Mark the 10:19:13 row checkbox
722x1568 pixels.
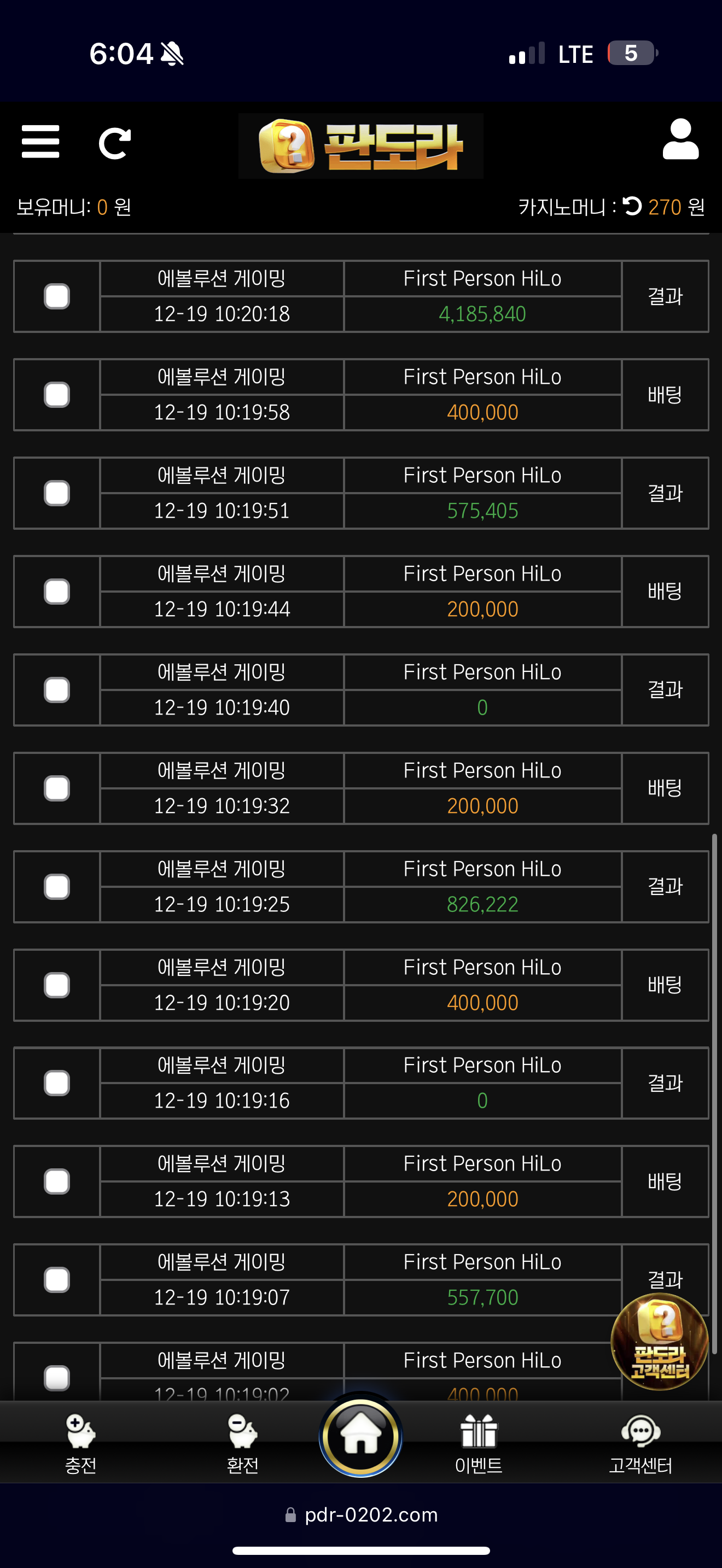coord(57,1181)
